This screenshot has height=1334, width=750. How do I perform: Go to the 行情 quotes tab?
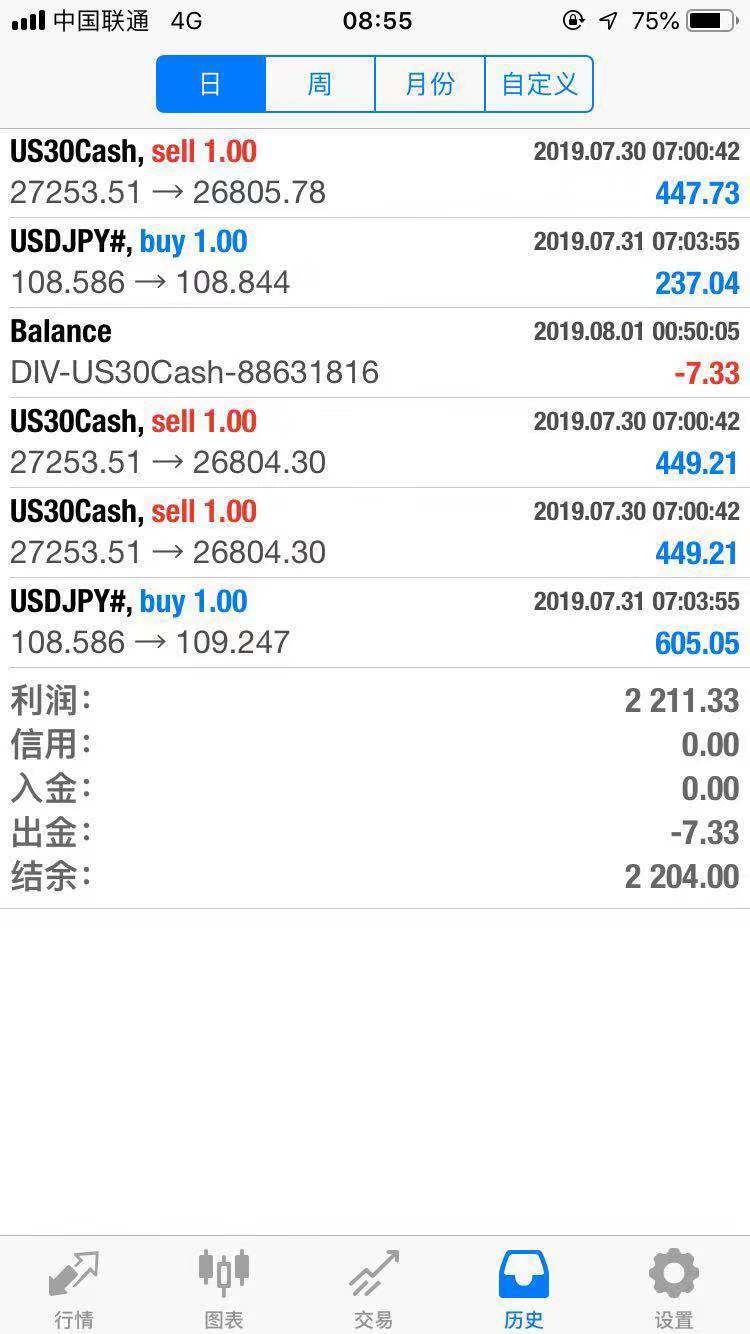click(x=75, y=1287)
